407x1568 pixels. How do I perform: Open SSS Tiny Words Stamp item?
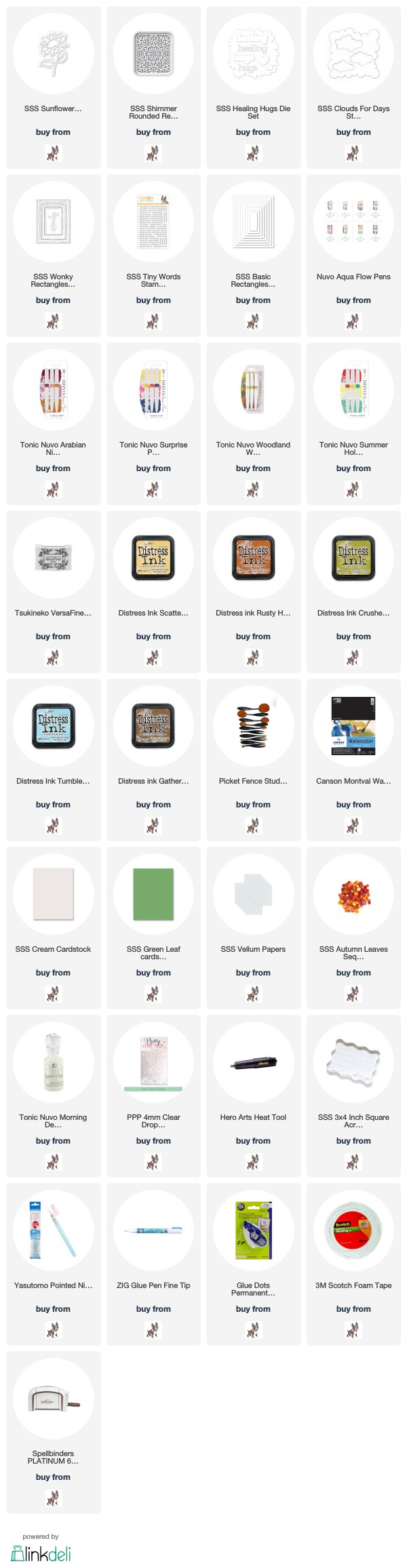[153, 222]
